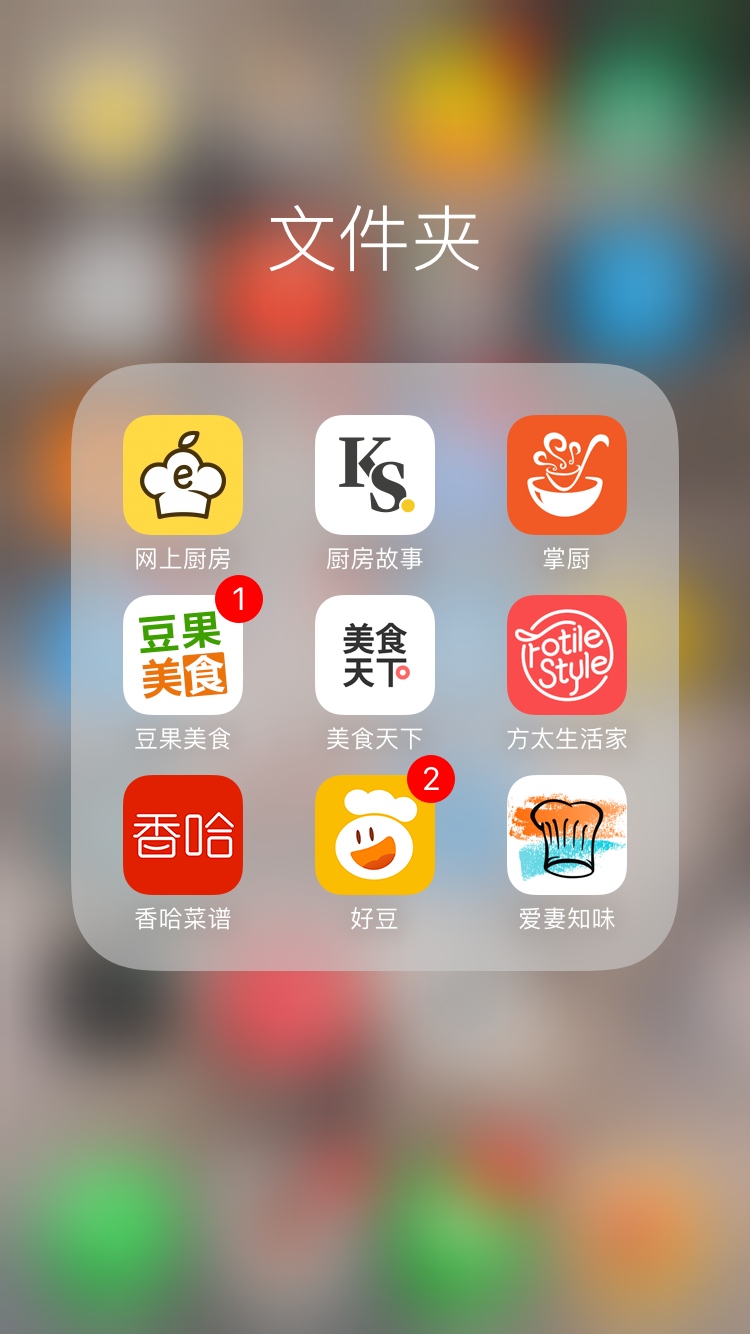
Task: Launch the 美食天下 app
Action: pyautogui.click(x=375, y=655)
